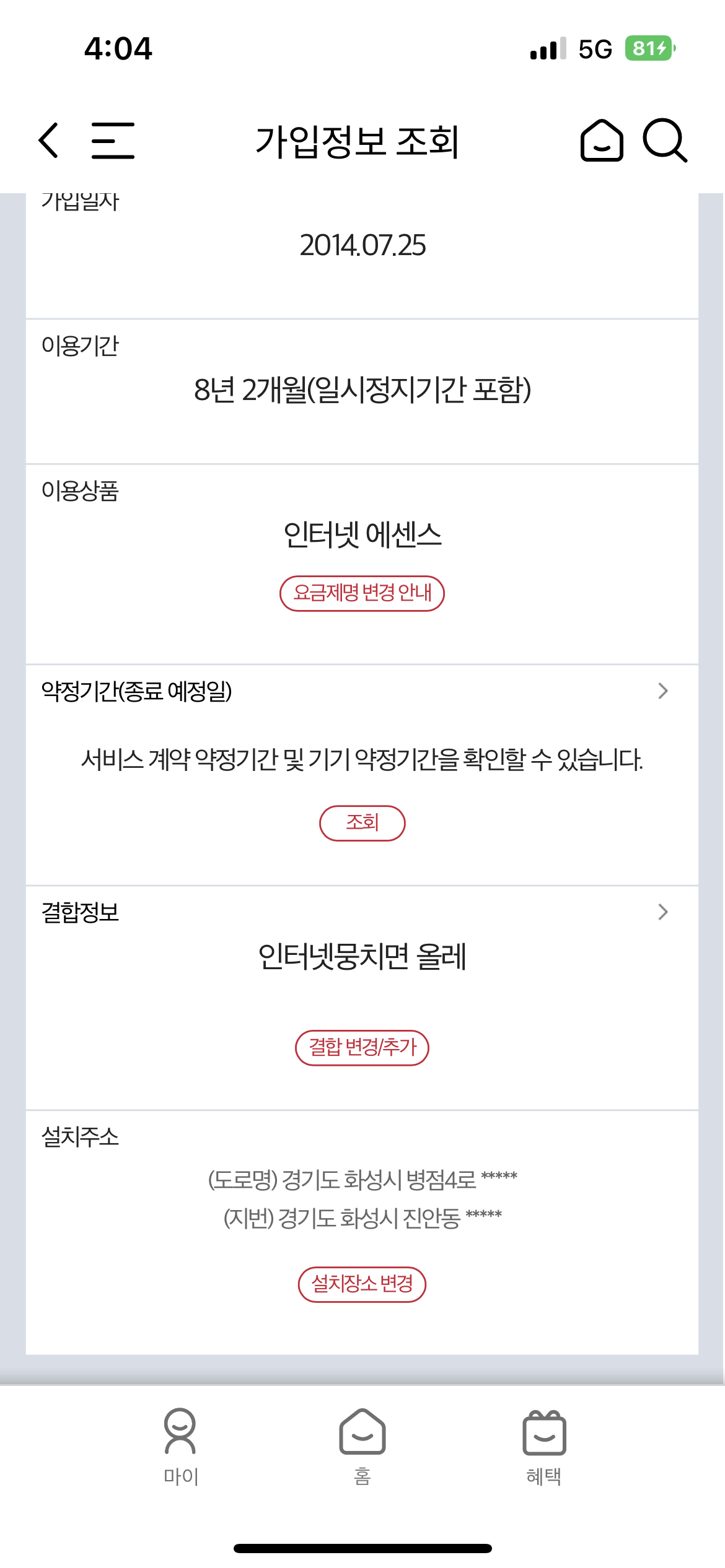Tap 요금제명 변경 안내 button

tap(362, 593)
